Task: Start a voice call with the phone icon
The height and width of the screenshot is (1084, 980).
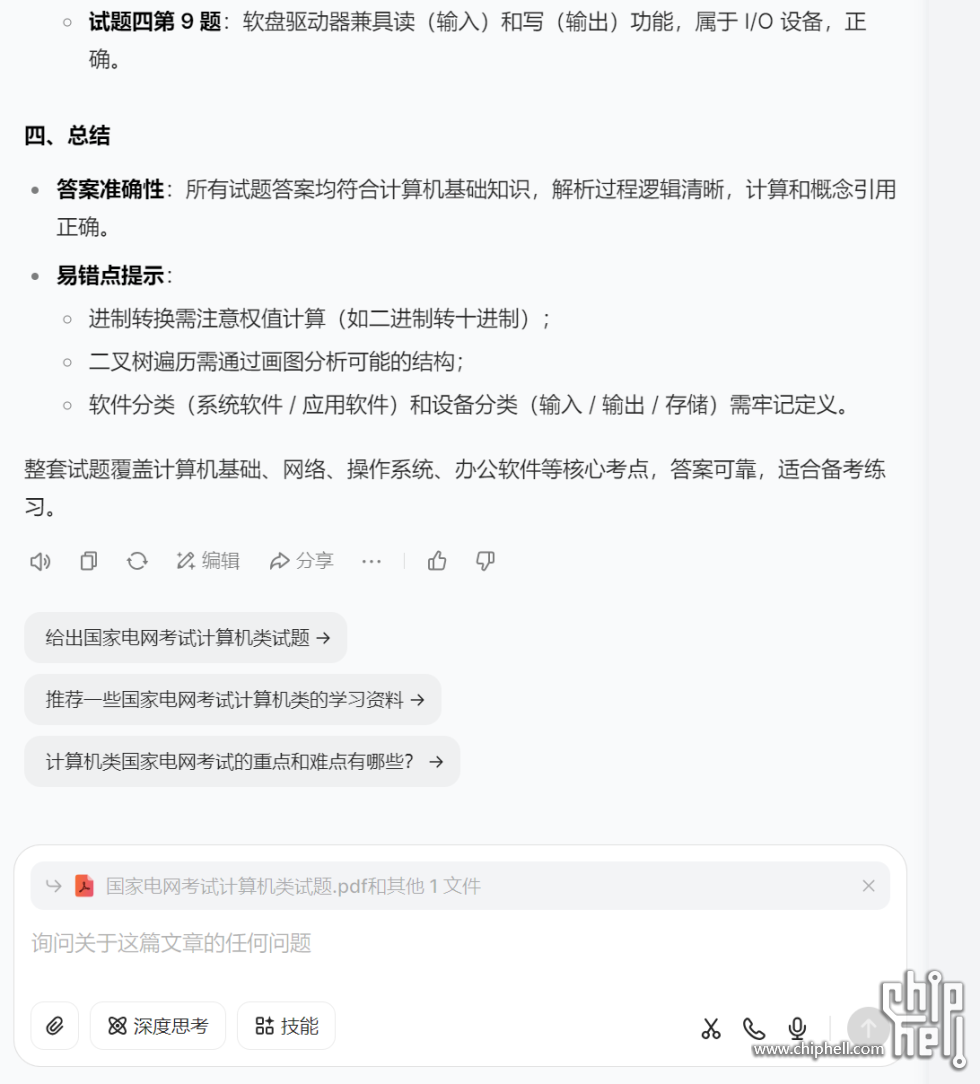Action: coord(754,1028)
